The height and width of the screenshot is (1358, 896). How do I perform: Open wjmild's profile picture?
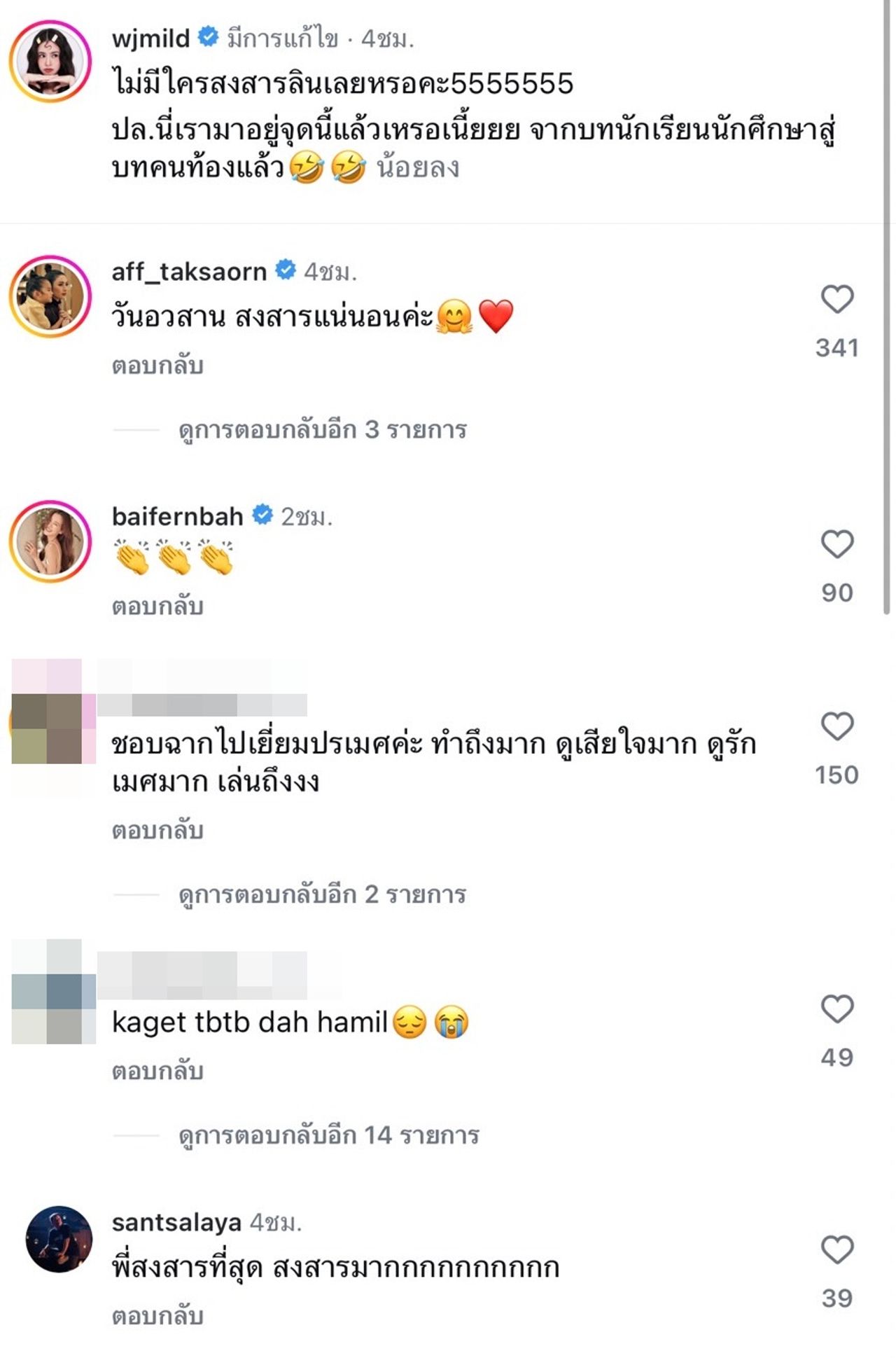50,61
